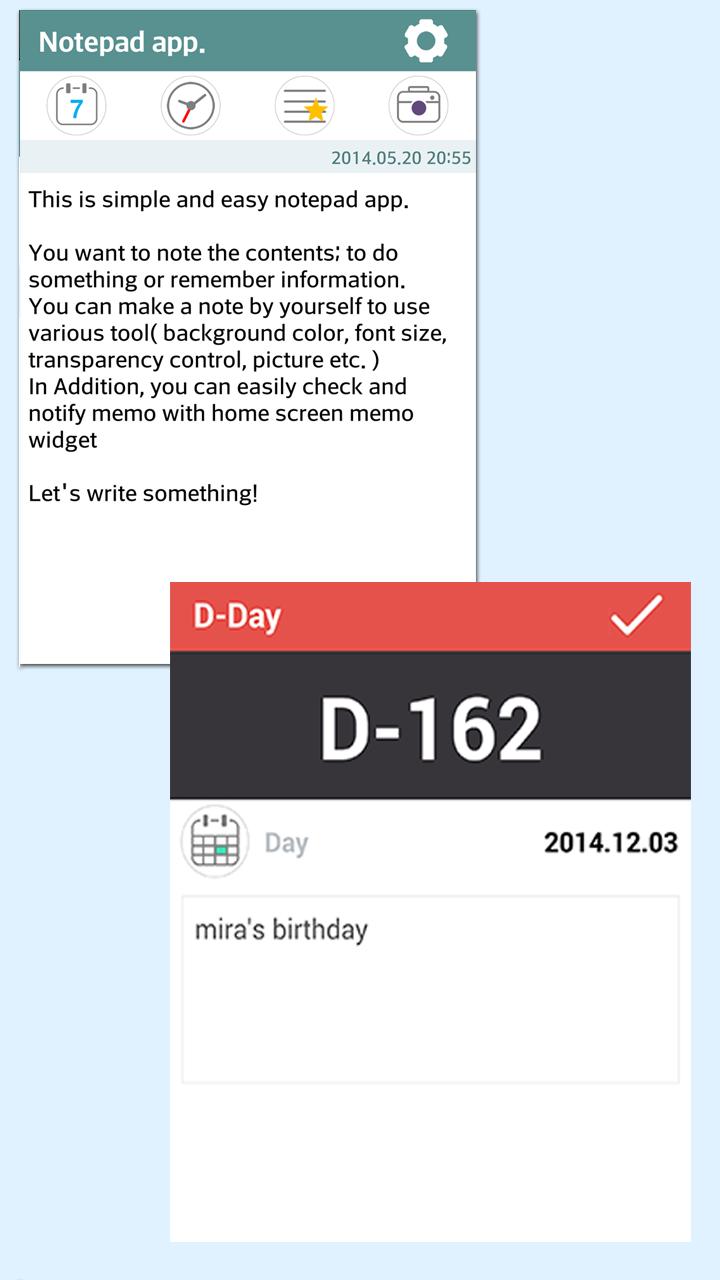Select the clock alarm tool
Viewport: 720px width, 1280px height.
pos(190,105)
